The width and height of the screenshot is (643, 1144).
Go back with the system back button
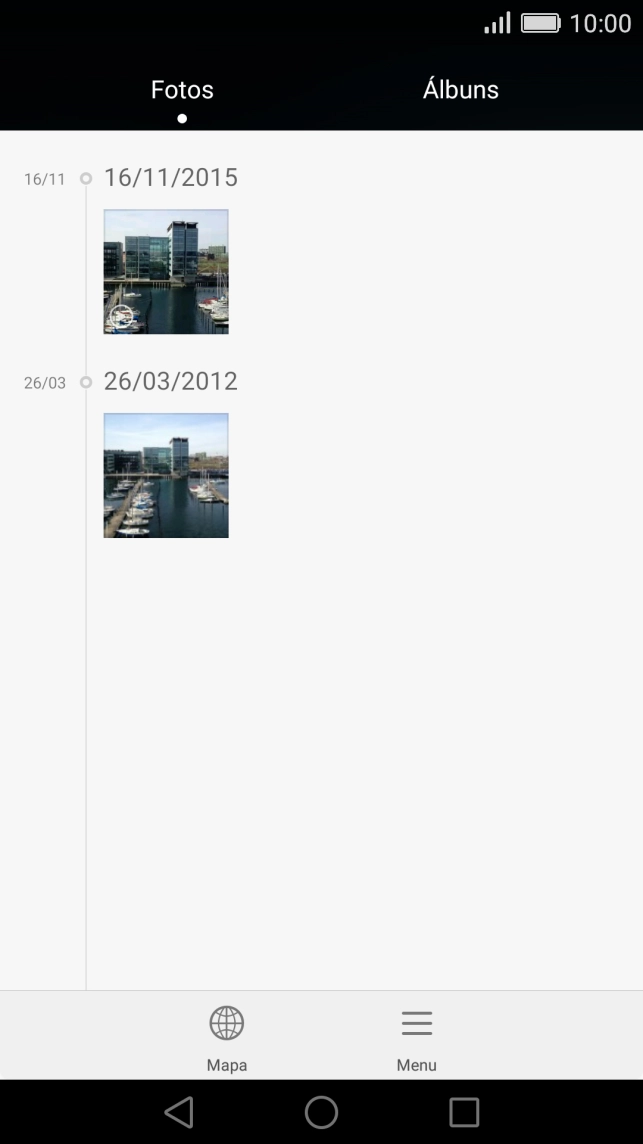pos(179,1112)
